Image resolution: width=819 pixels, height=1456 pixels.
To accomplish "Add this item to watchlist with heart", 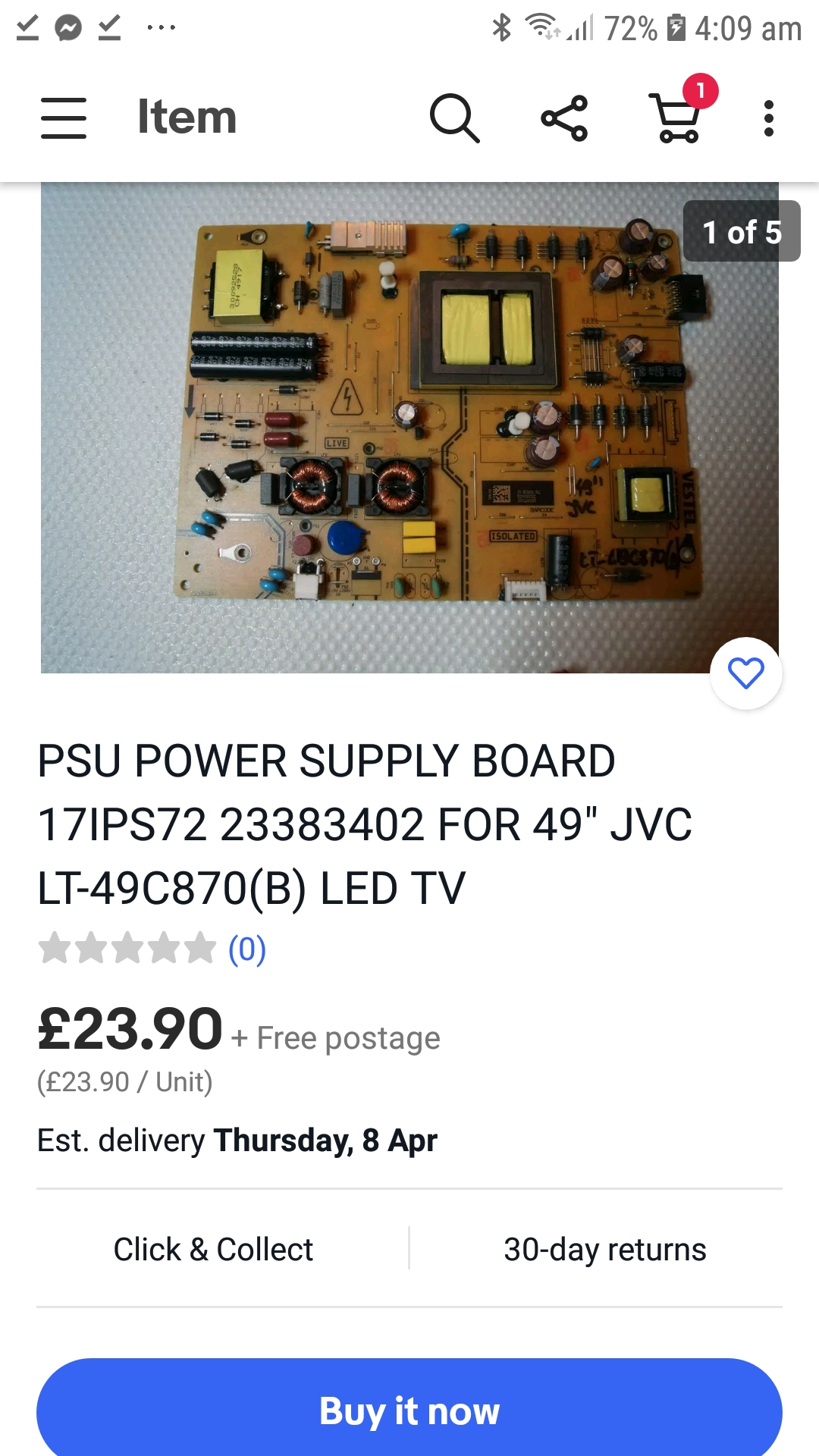I will click(x=746, y=673).
